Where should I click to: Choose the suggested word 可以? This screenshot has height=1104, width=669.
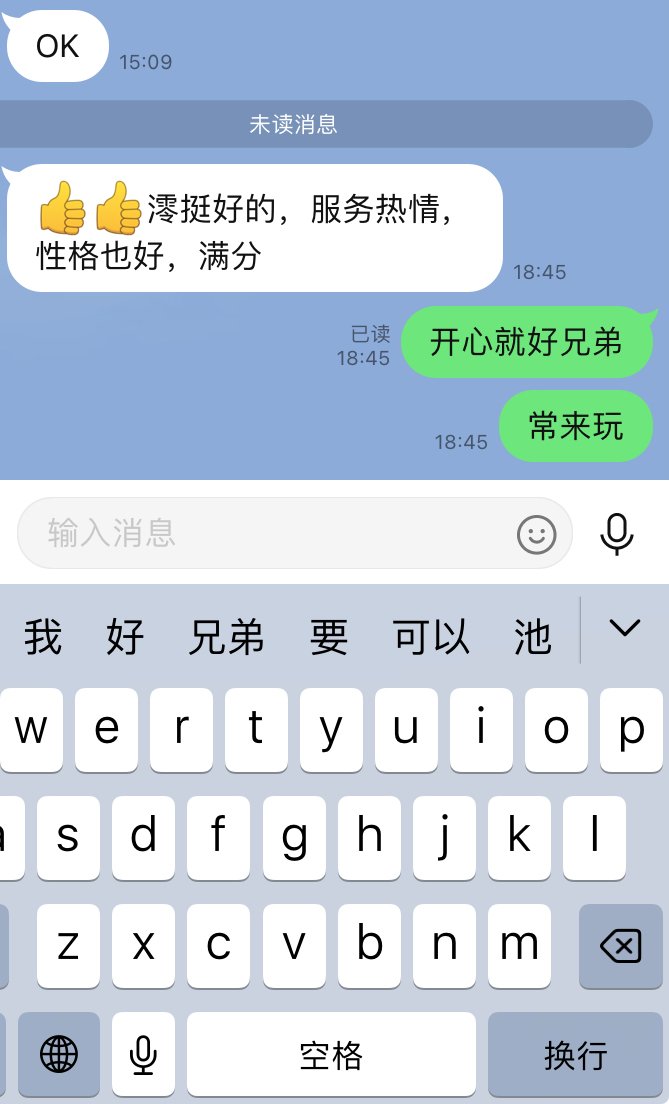[x=431, y=637]
